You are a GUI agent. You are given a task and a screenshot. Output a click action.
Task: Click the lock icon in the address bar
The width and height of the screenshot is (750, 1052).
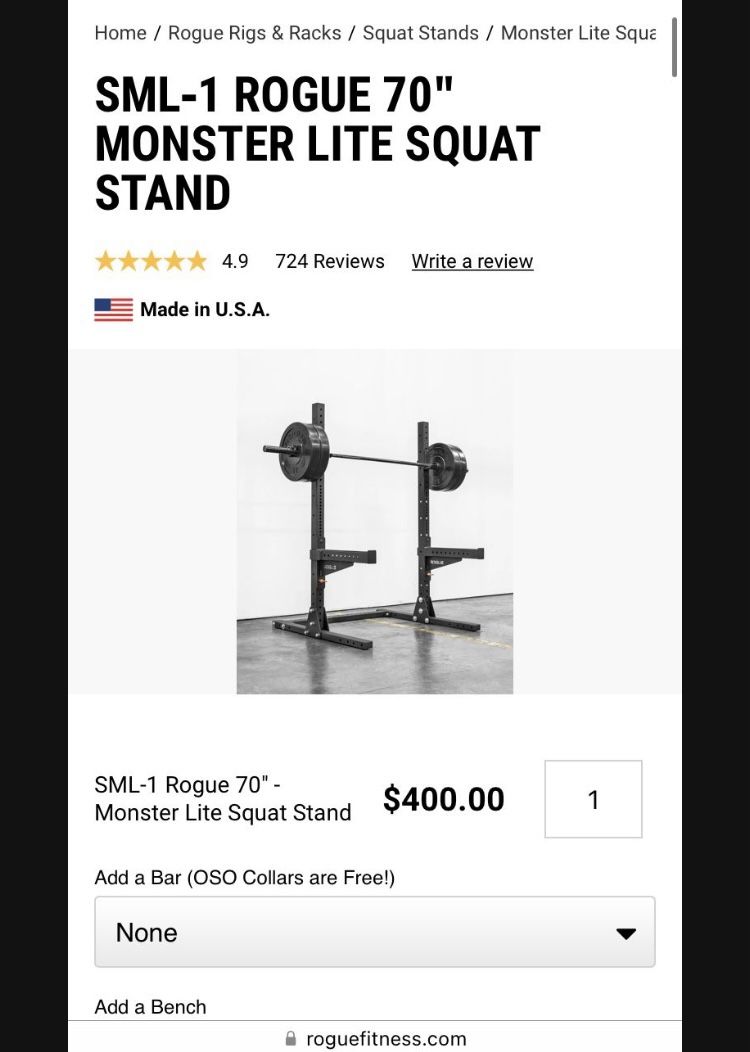click(291, 1039)
